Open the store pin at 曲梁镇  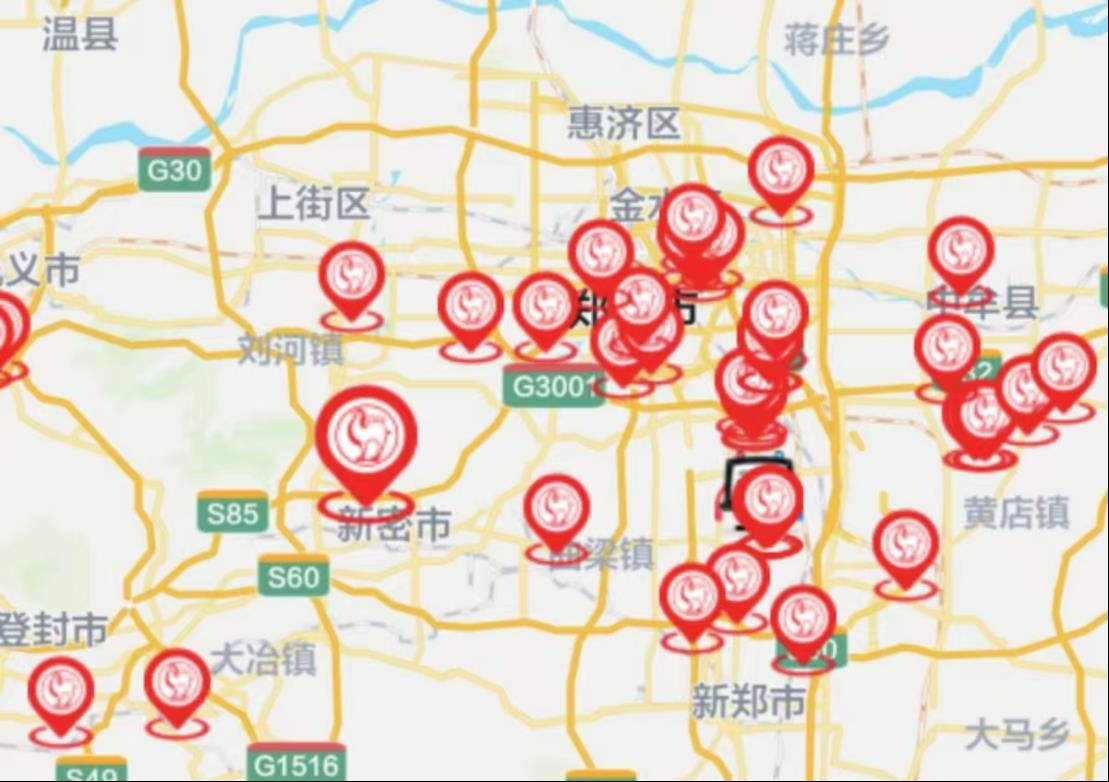pos(557,509)
